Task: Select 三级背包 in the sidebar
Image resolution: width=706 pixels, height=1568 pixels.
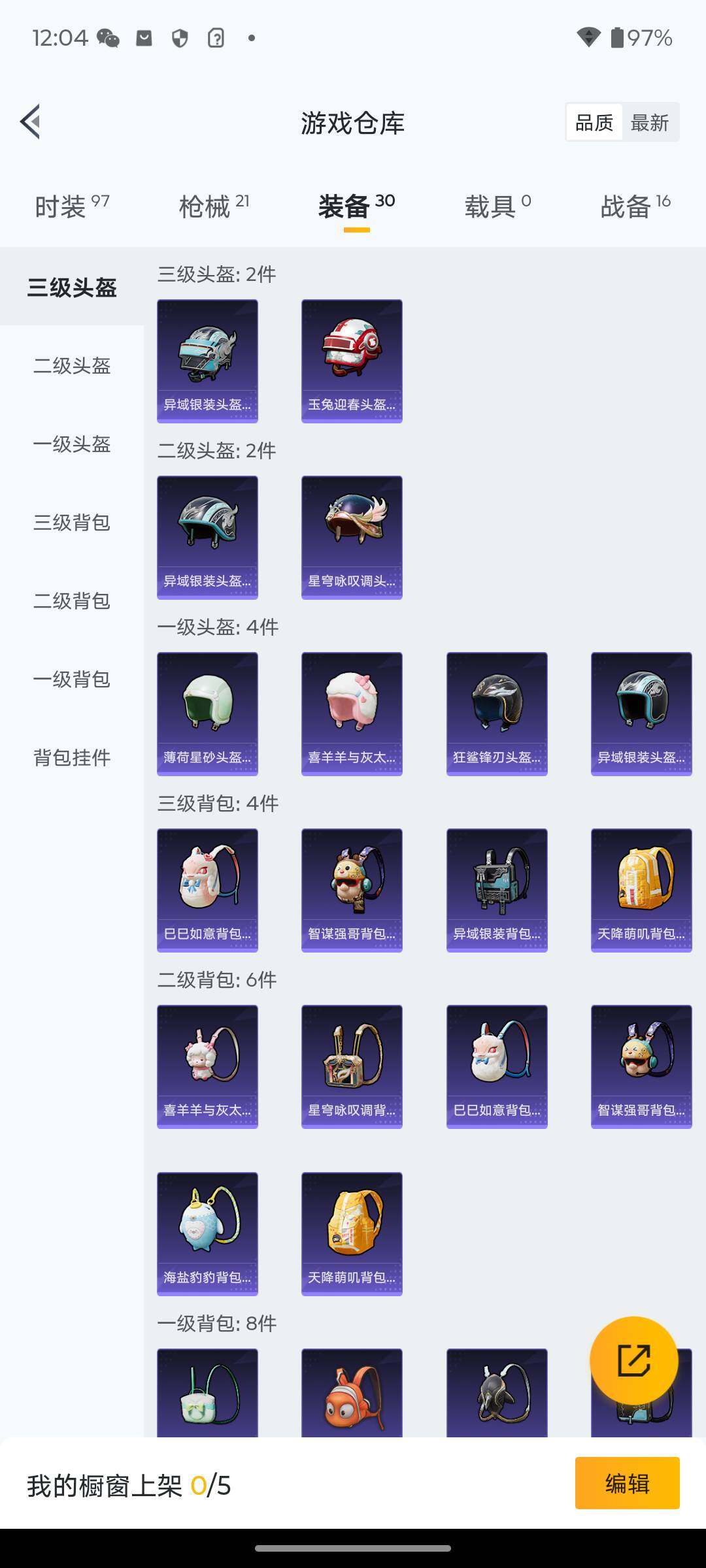Action: click(72, 523)
